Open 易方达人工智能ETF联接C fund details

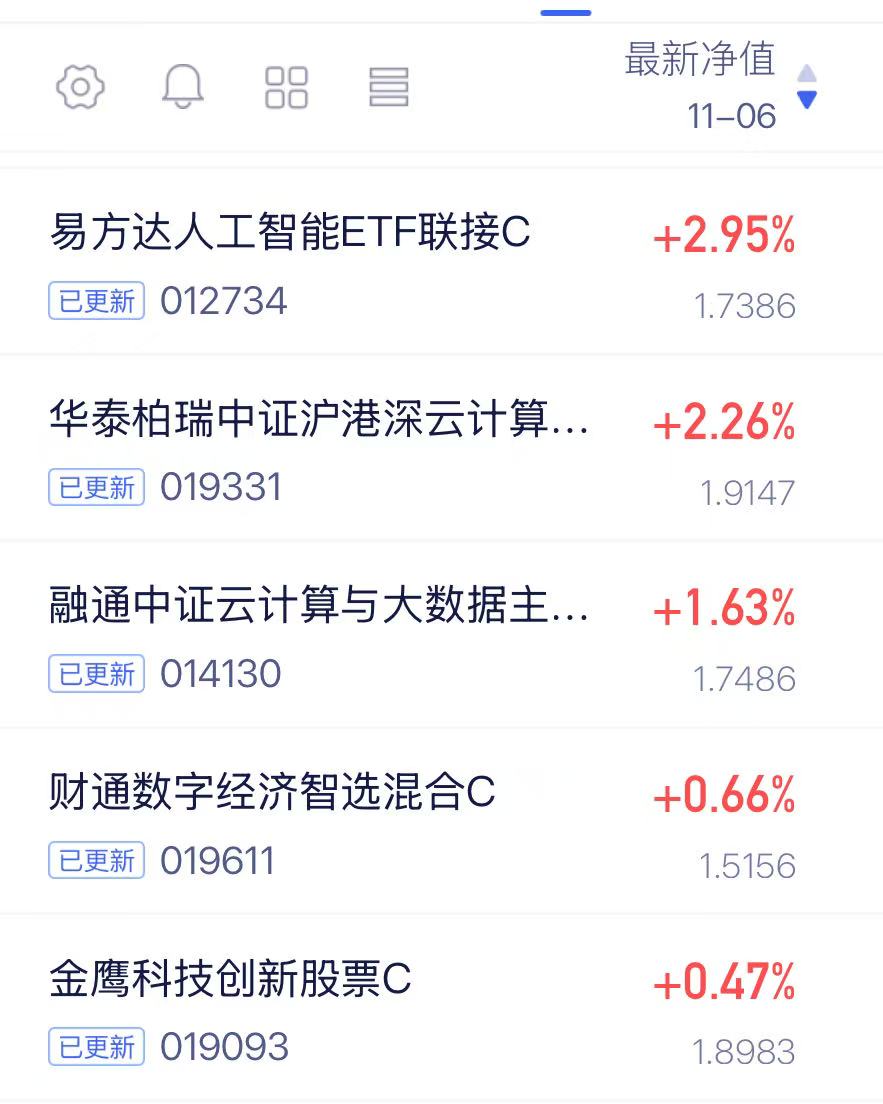tap(290, 234)
